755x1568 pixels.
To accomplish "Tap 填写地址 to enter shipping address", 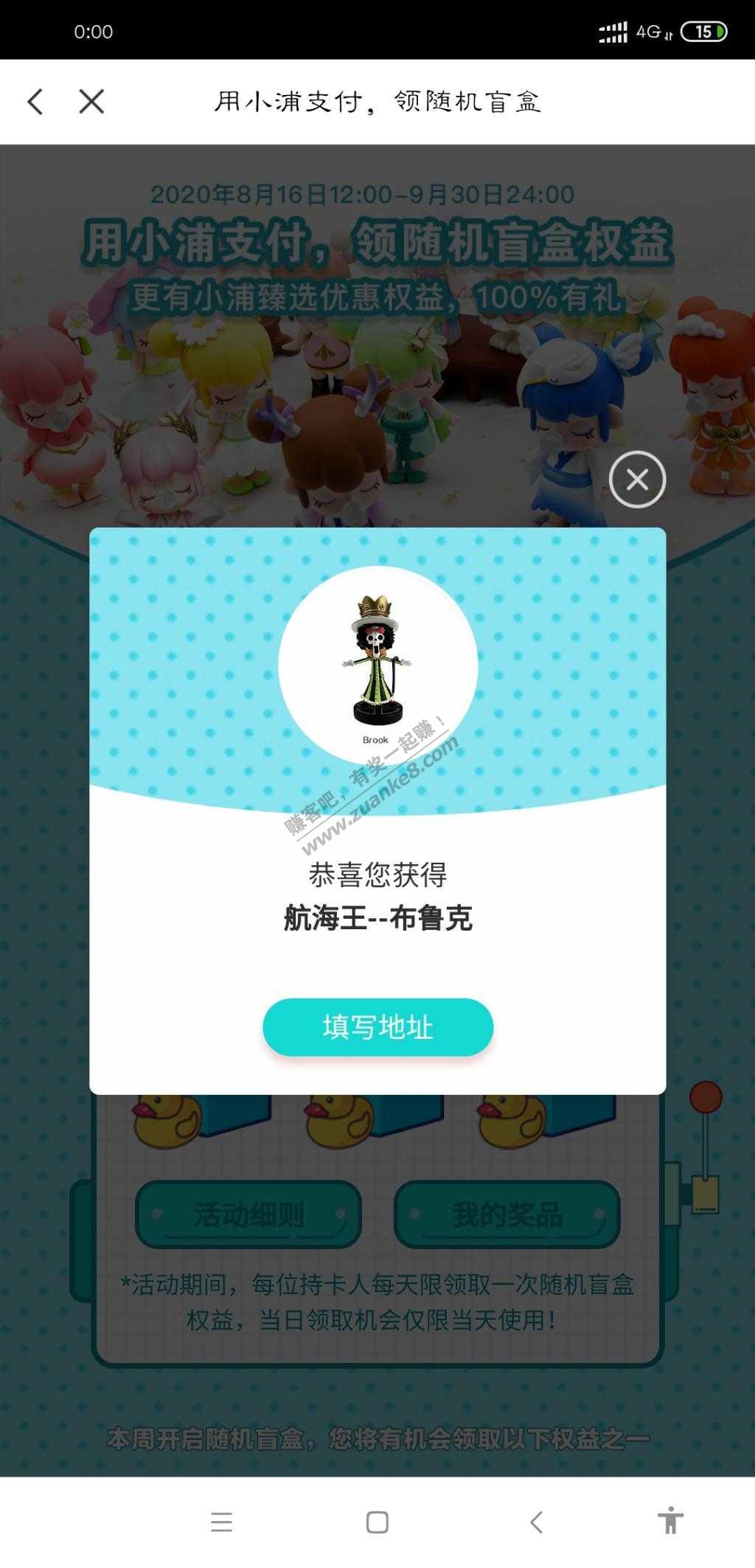I will 377,1026.
